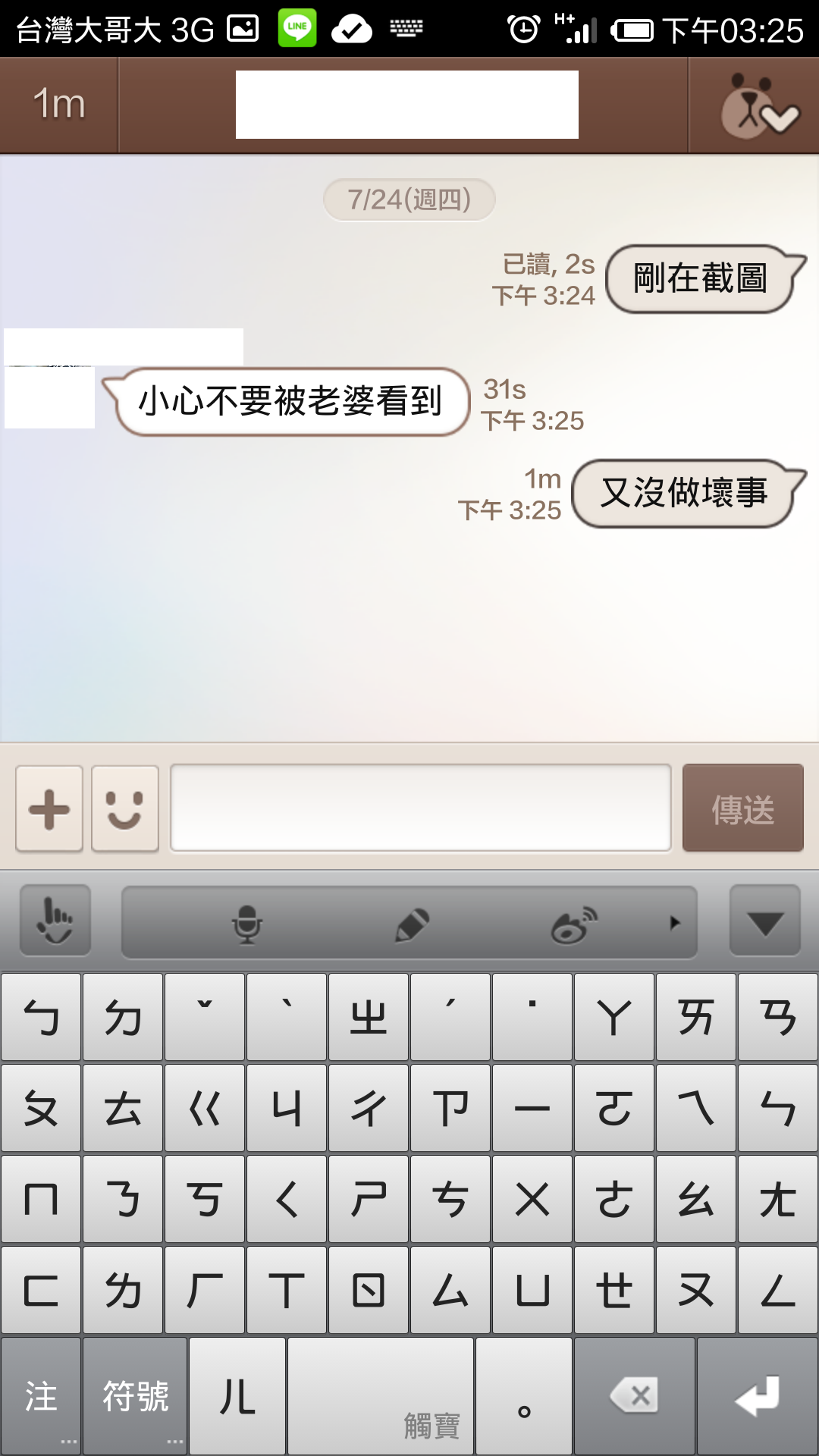Tap the ㄦ key
The width and height of the screenshot is (819, 1456).
[237, 1396]
